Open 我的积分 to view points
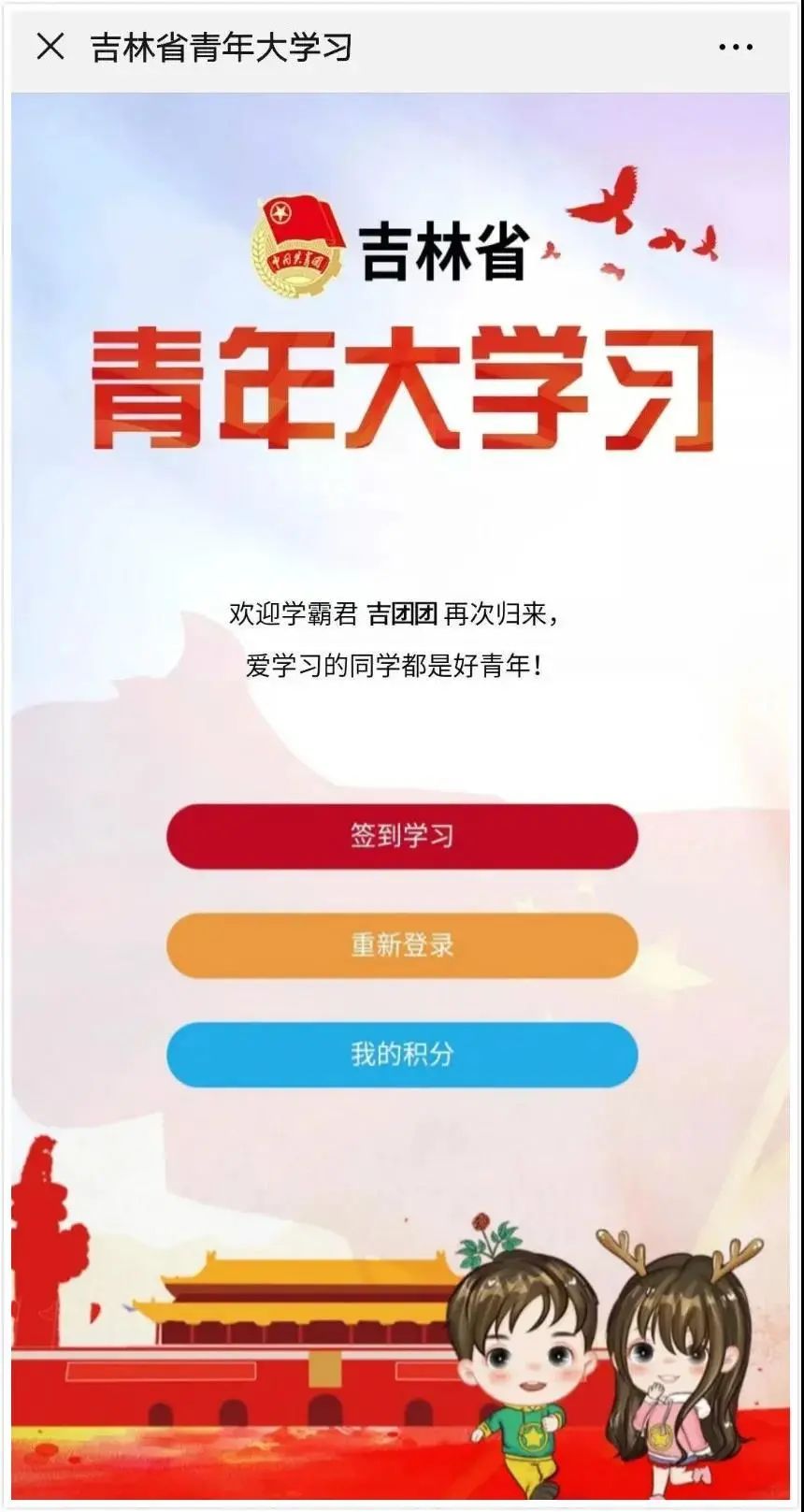 402,1055
